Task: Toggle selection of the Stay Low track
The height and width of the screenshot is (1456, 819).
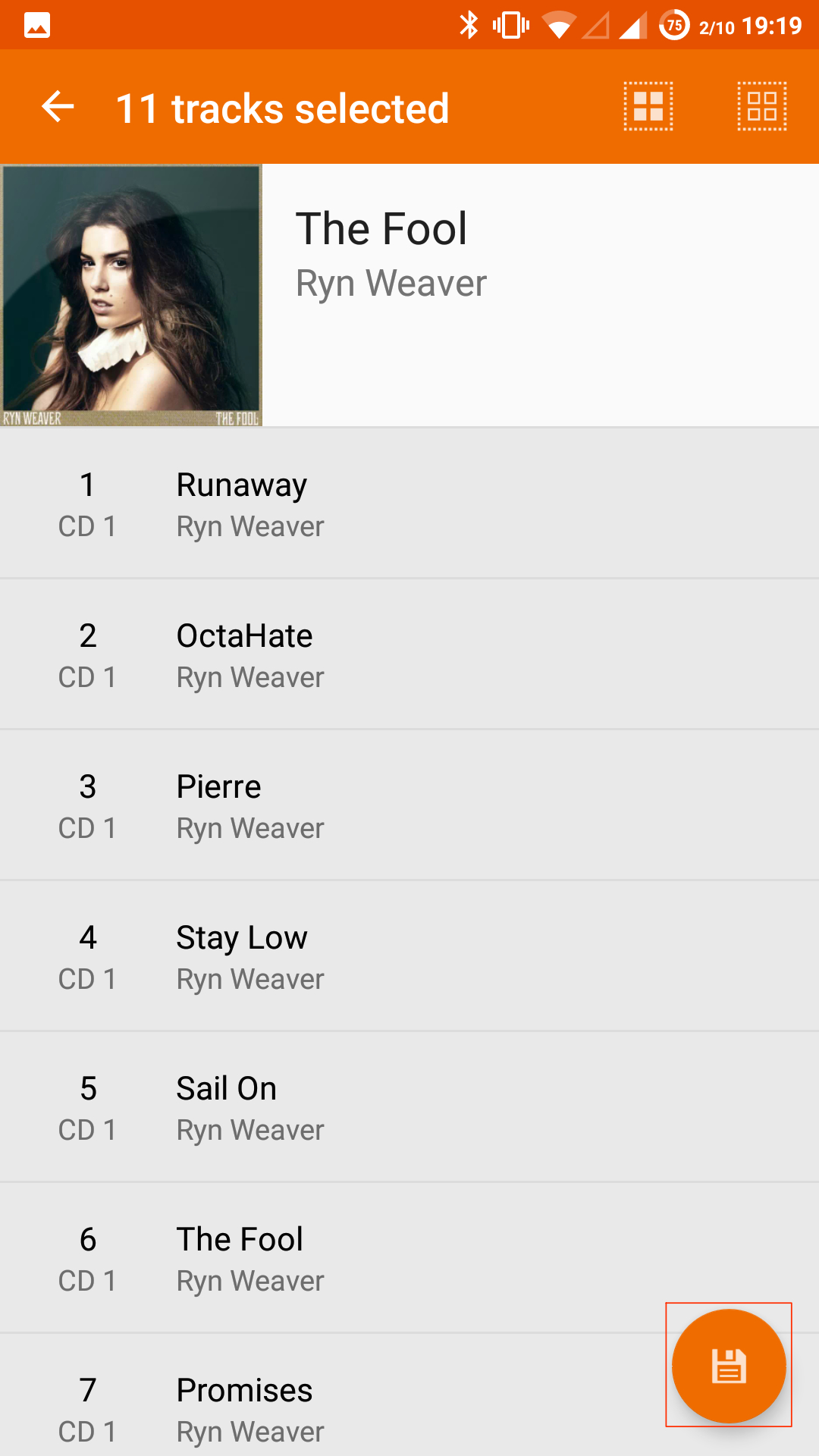Action: click(409, 956)
